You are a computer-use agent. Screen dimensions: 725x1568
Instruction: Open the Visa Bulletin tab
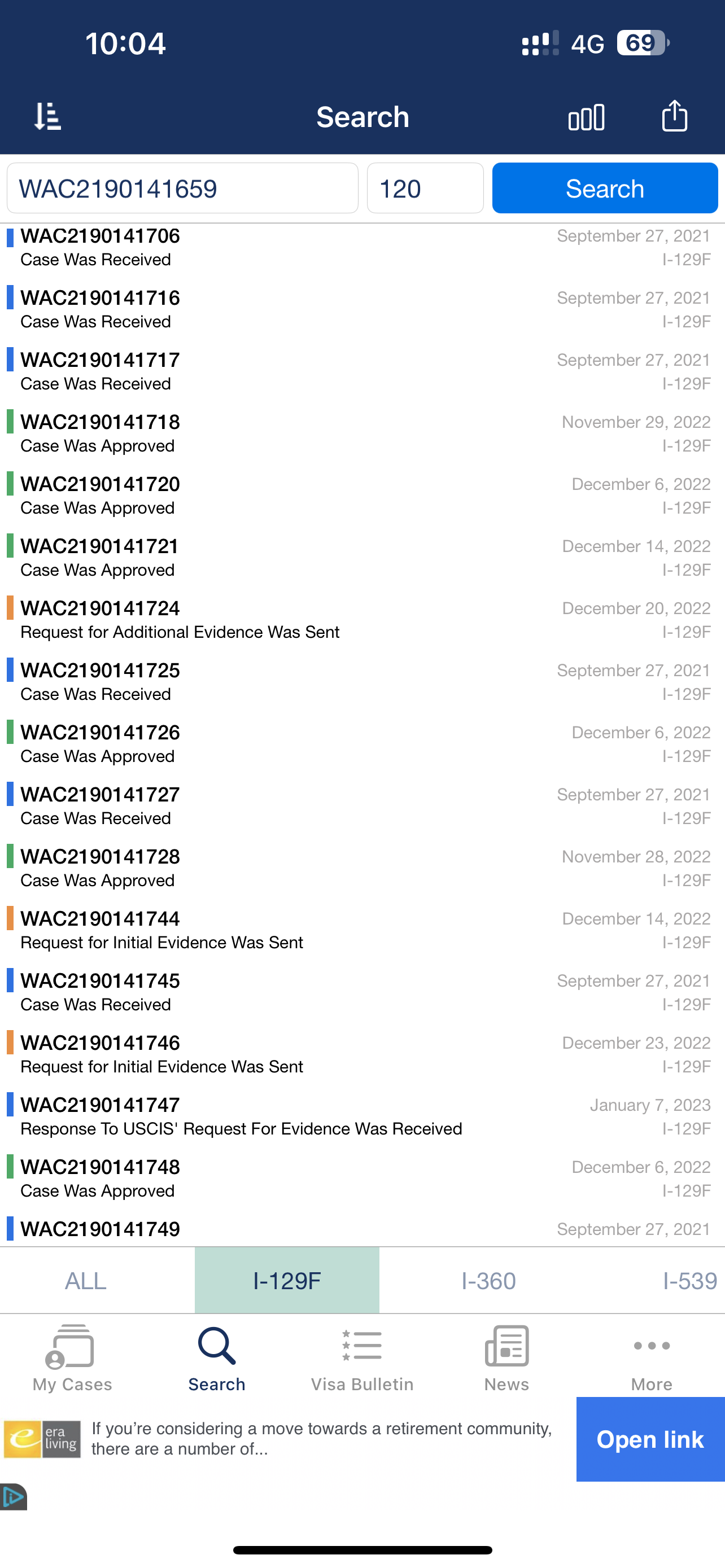point(362,1359)
